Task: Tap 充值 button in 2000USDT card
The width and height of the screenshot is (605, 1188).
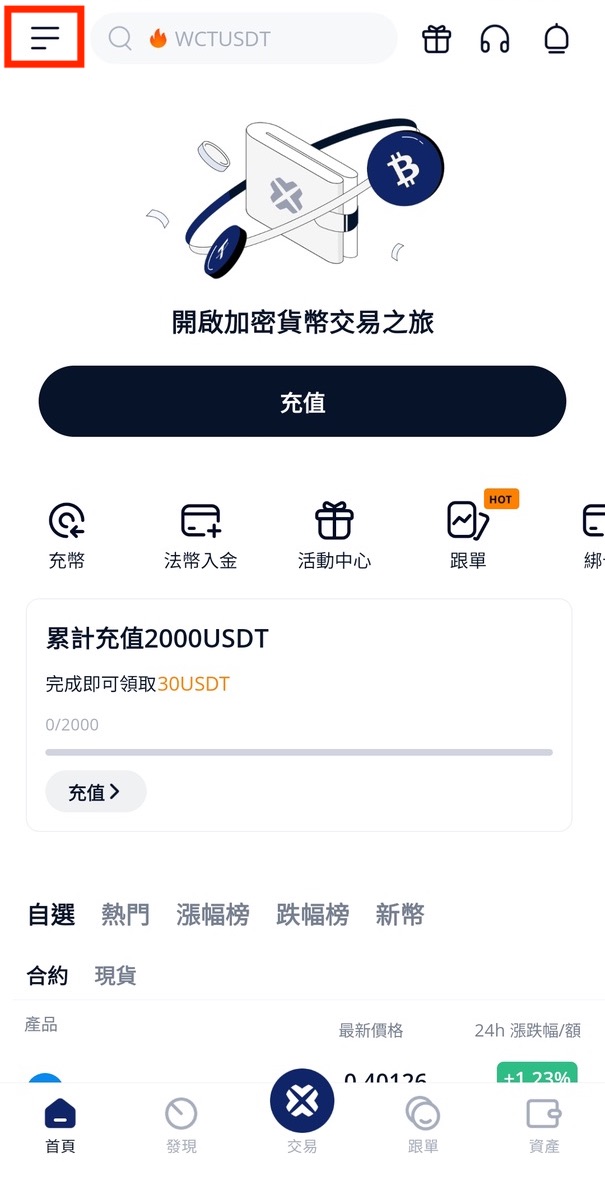Action: click(x=95, y=792)
